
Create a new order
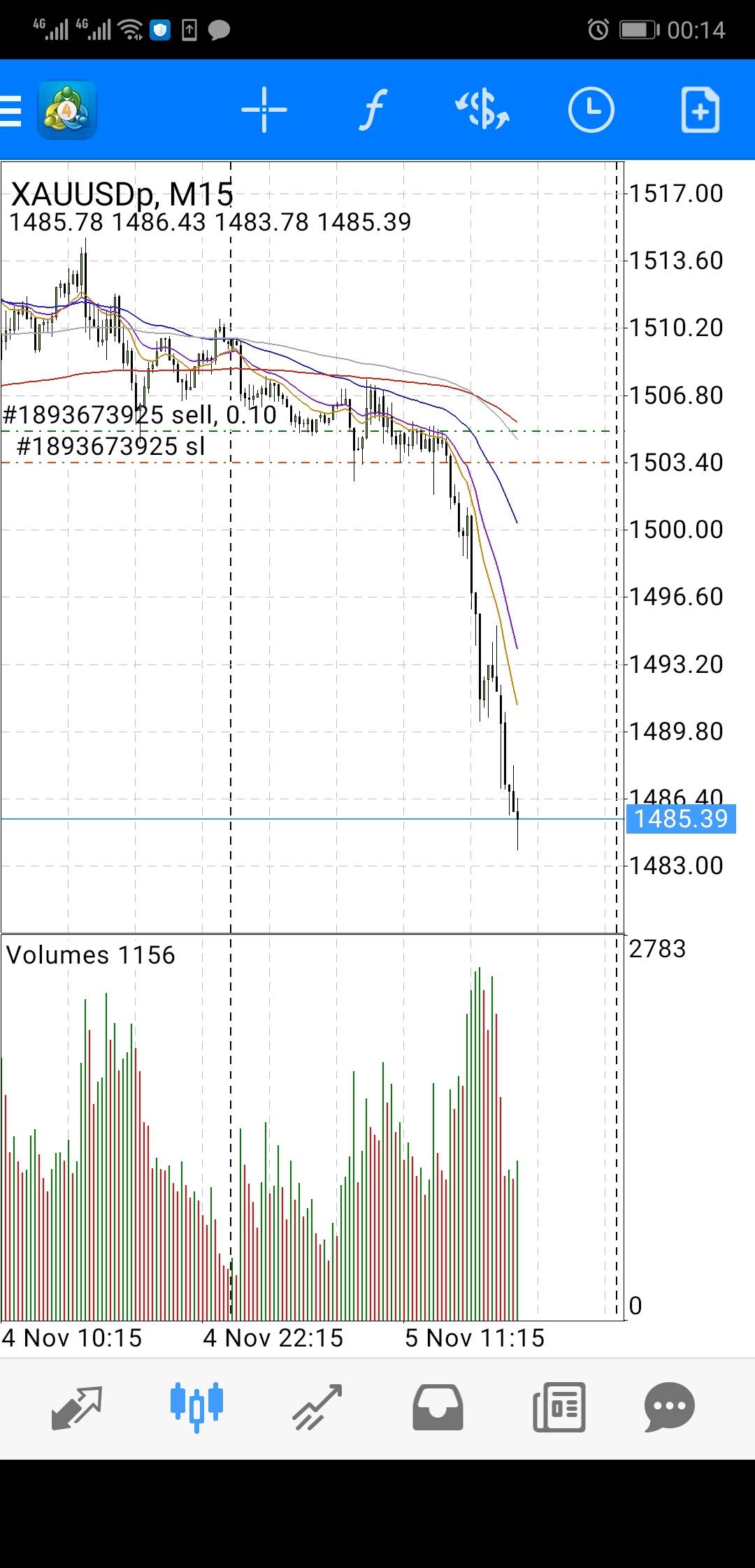[x=700, y=110]
